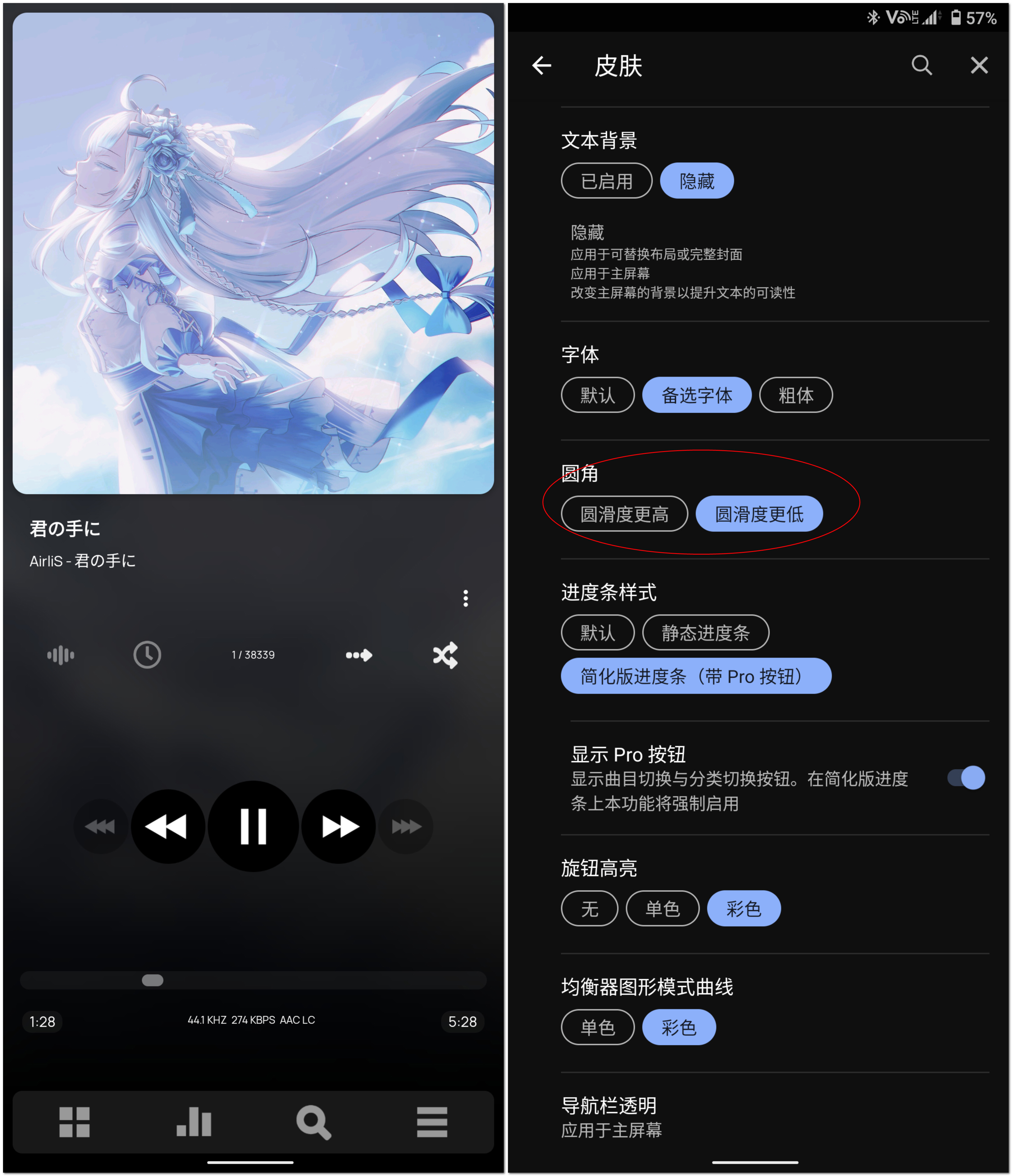
Task: Choose the 粗体 font option
Action: tap(795, 395)
